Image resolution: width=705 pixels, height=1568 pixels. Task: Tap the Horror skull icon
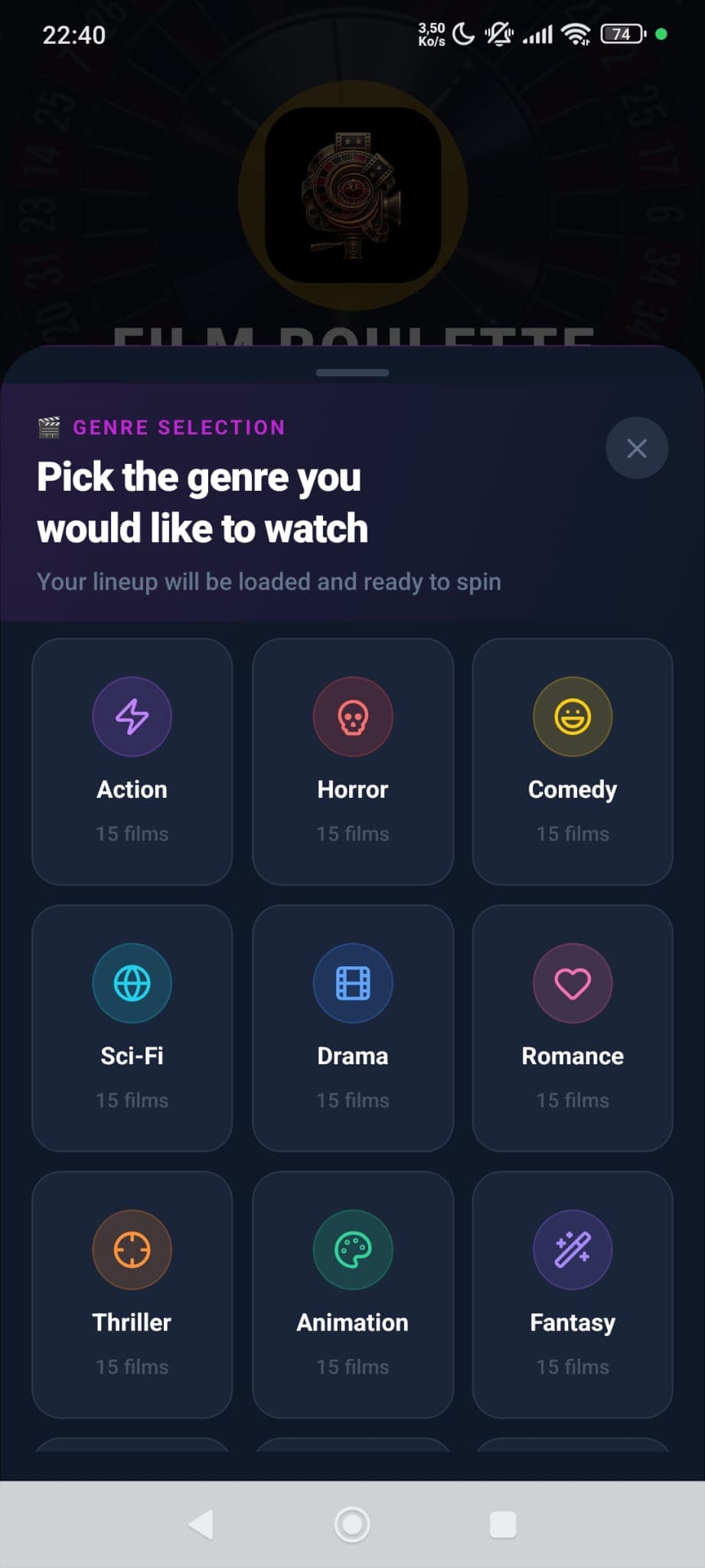(352, 716)
